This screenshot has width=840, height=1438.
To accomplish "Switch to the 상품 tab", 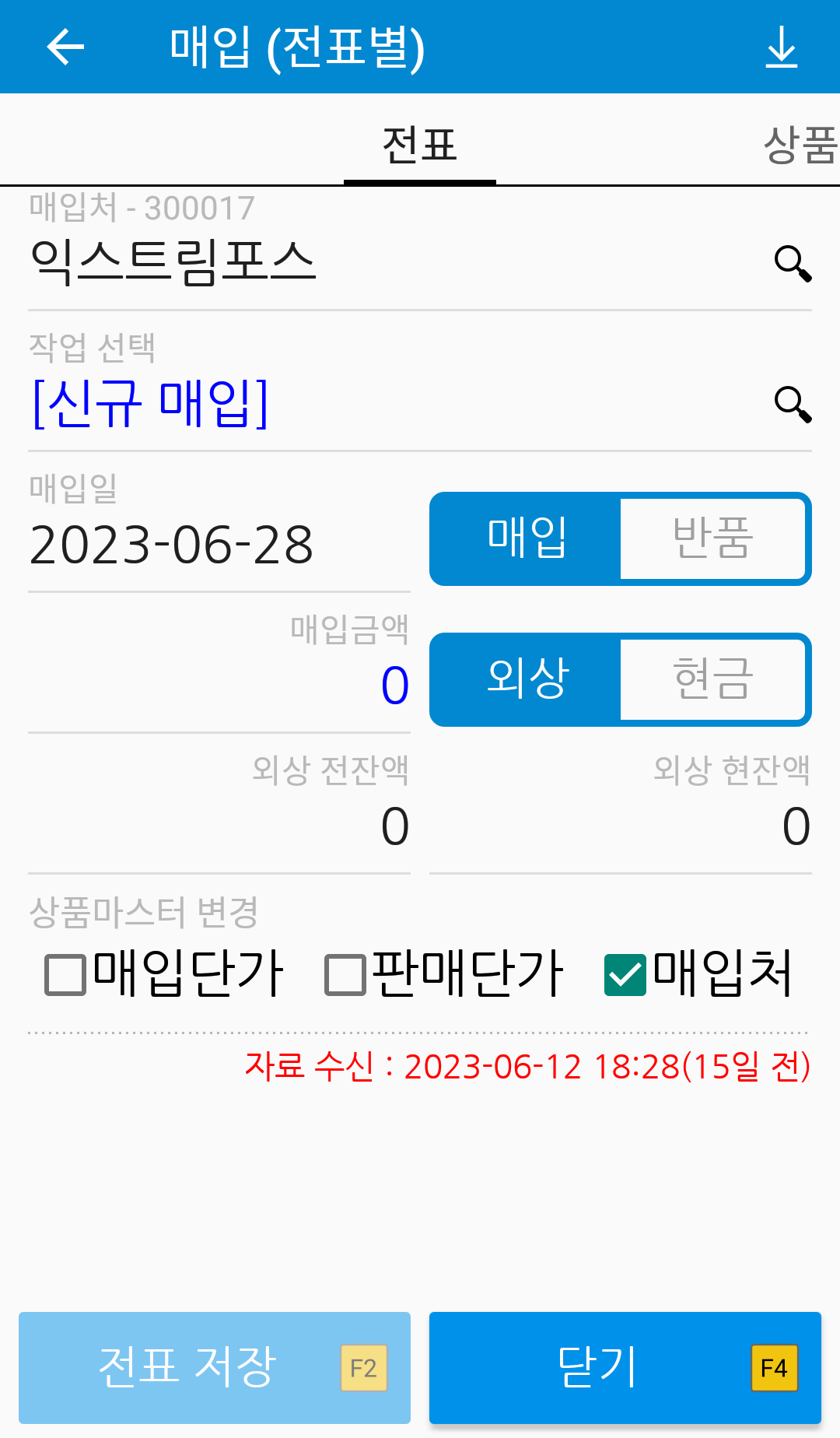I will pyautogui.click(x=800, y=145).
